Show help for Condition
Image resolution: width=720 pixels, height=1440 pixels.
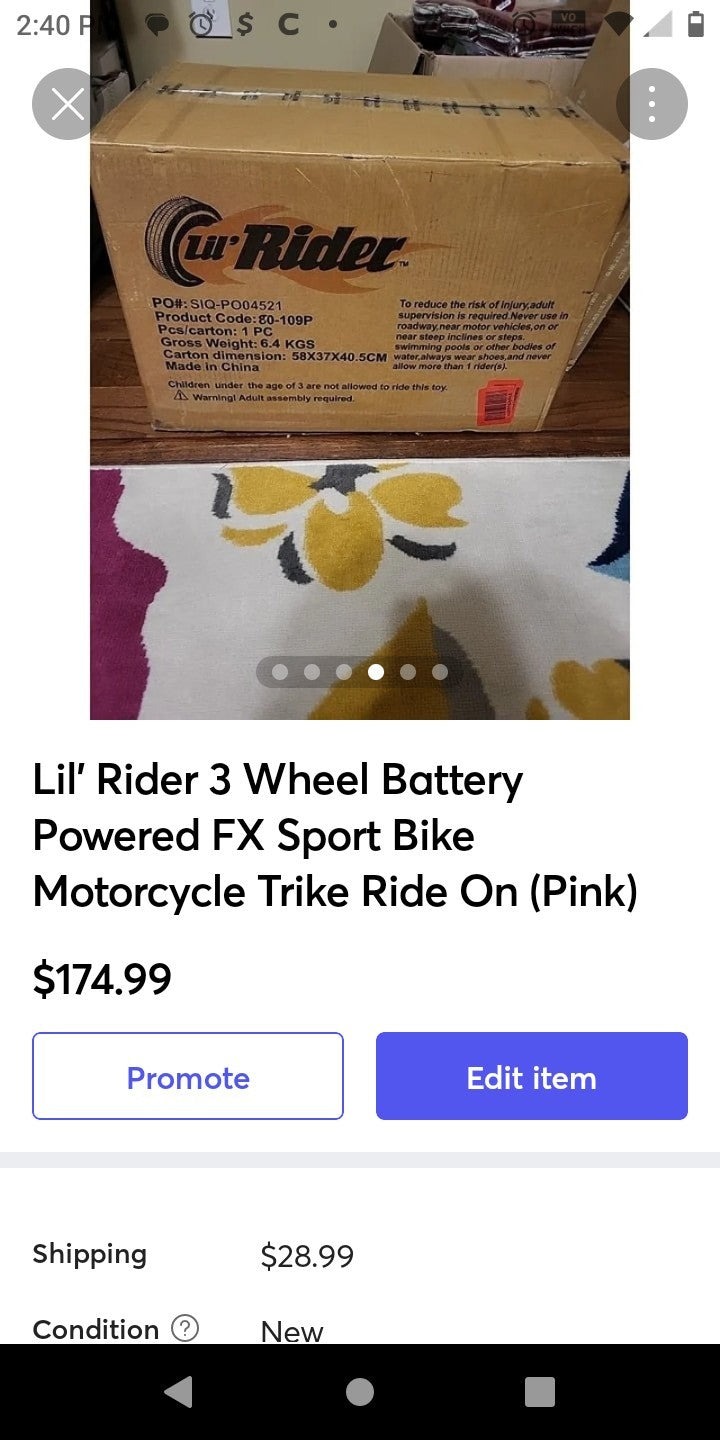tap(185, 1328)
